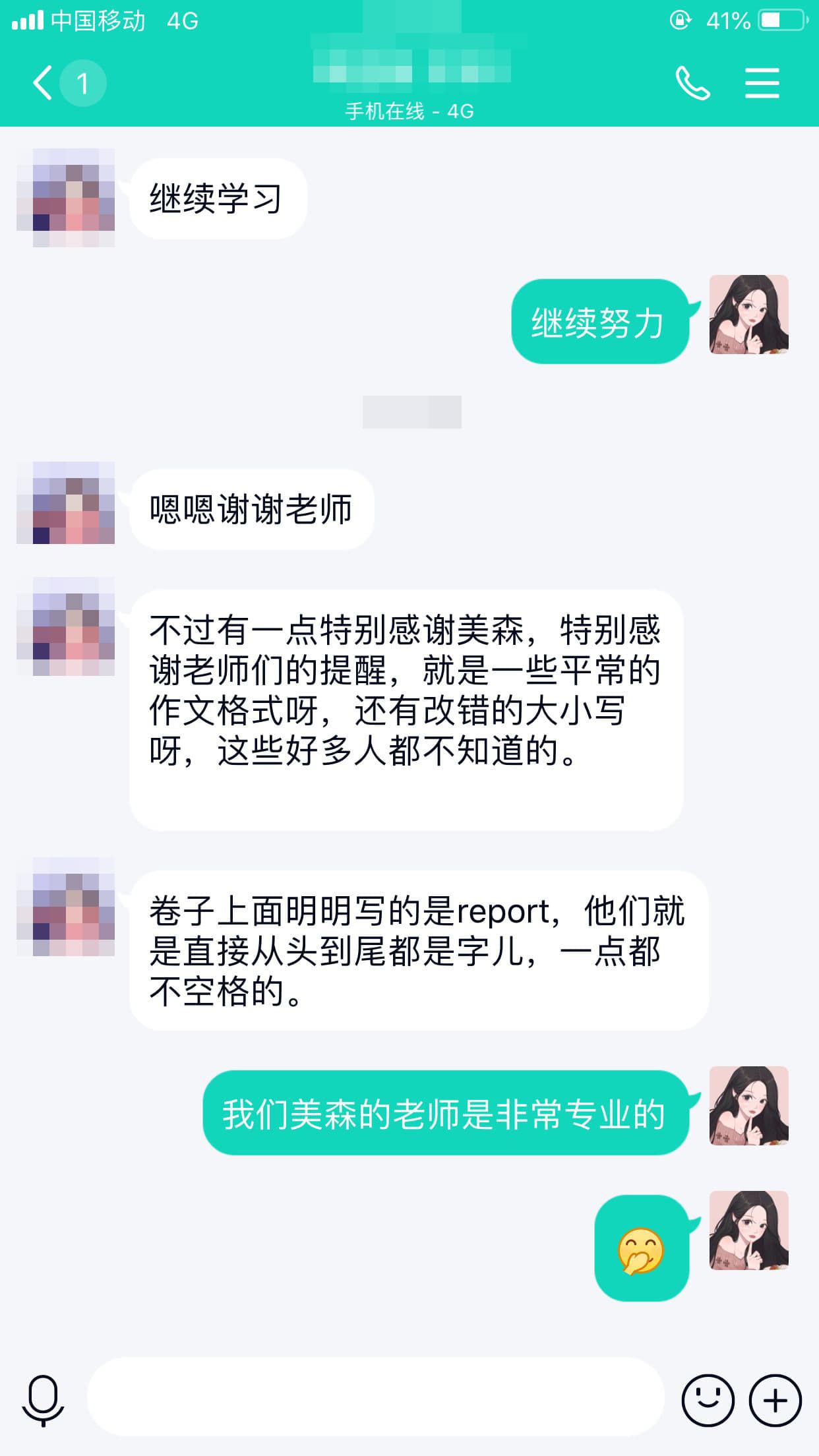Open my avatar beside 继续努力
The height and width of the screenshot is (1456, 819).
click(748, 315)
